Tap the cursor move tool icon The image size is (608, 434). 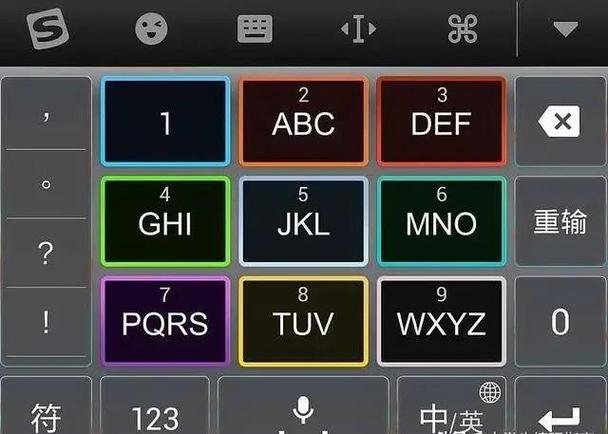tap(358, 29)
